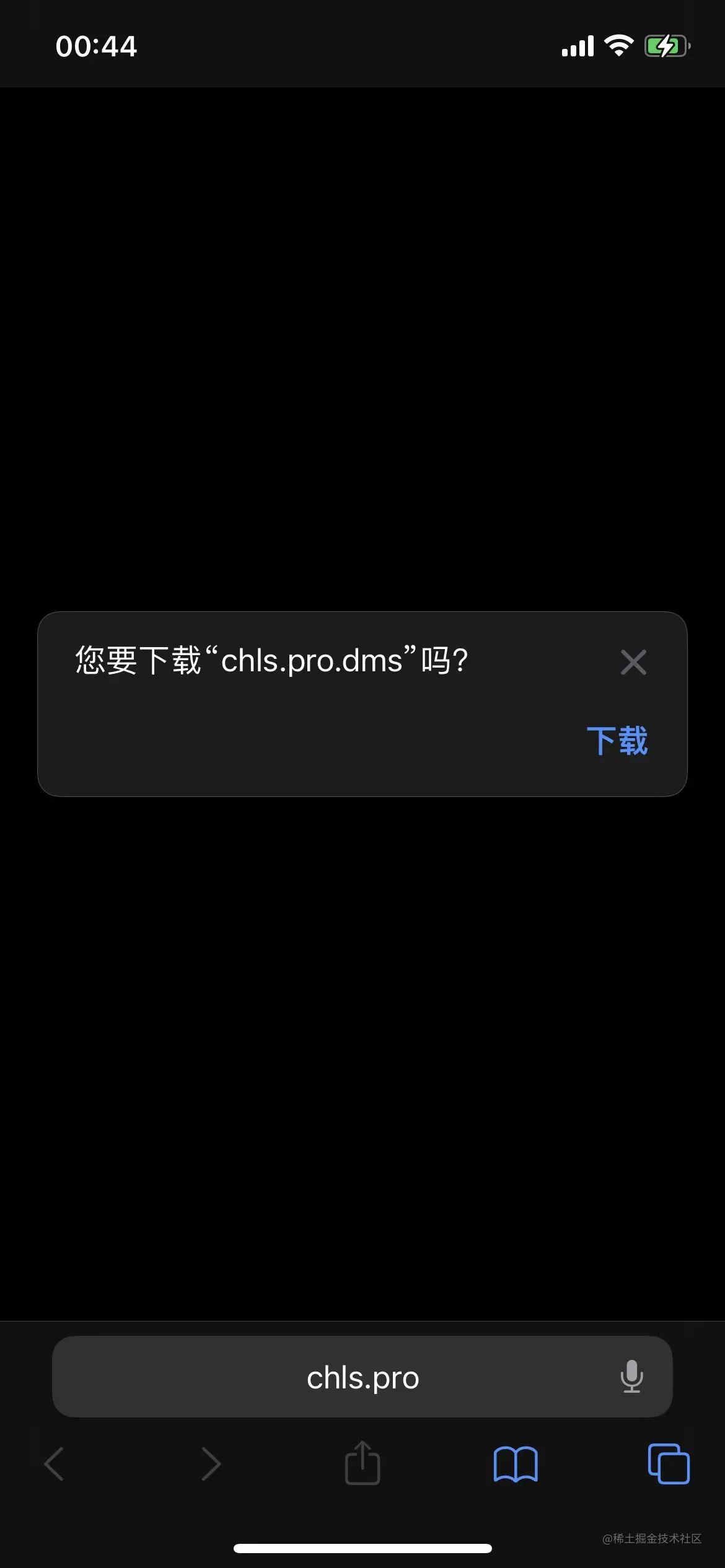Tap the clock showing 00:44
The width and height of the screenshot is (725, 1568).
pos(95,45)
